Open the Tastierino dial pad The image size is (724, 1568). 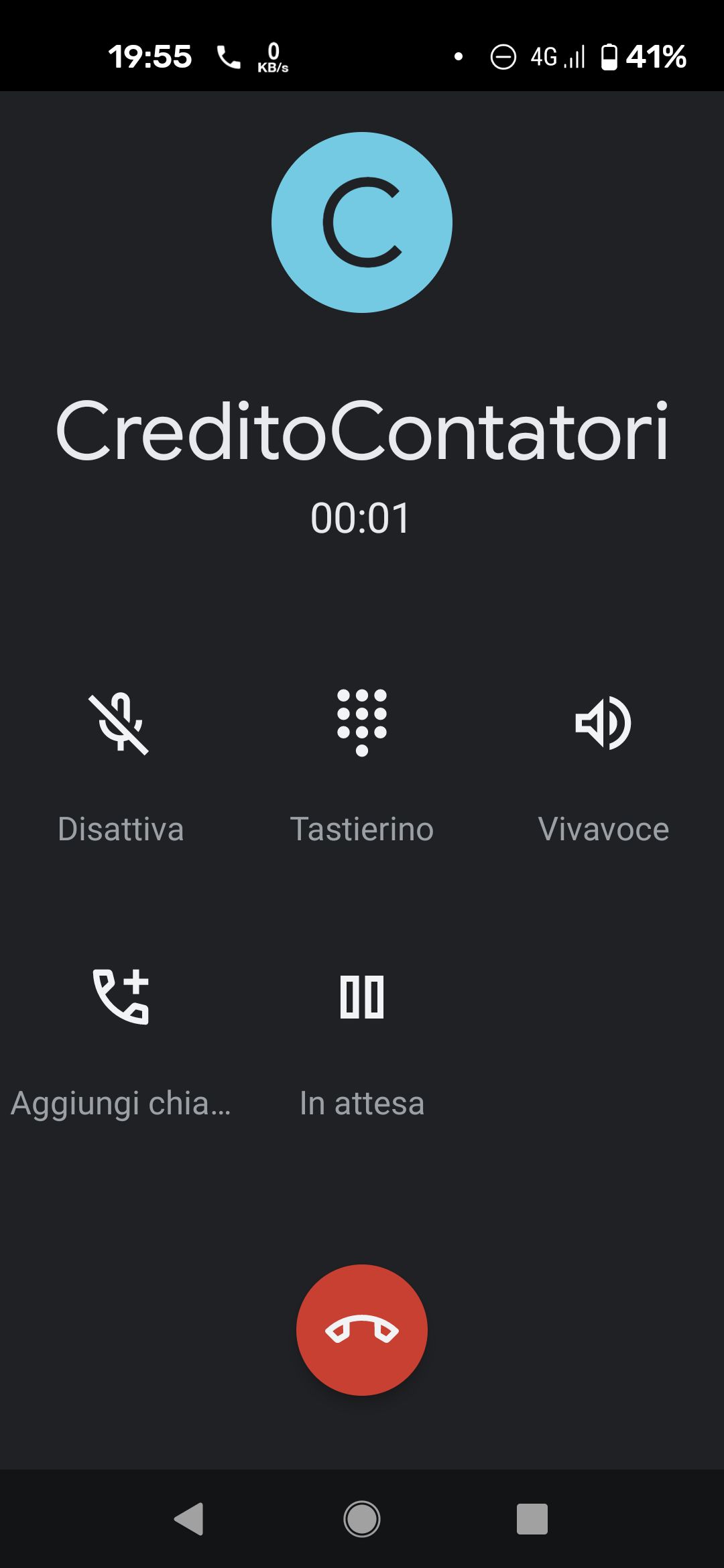[362, 722]
